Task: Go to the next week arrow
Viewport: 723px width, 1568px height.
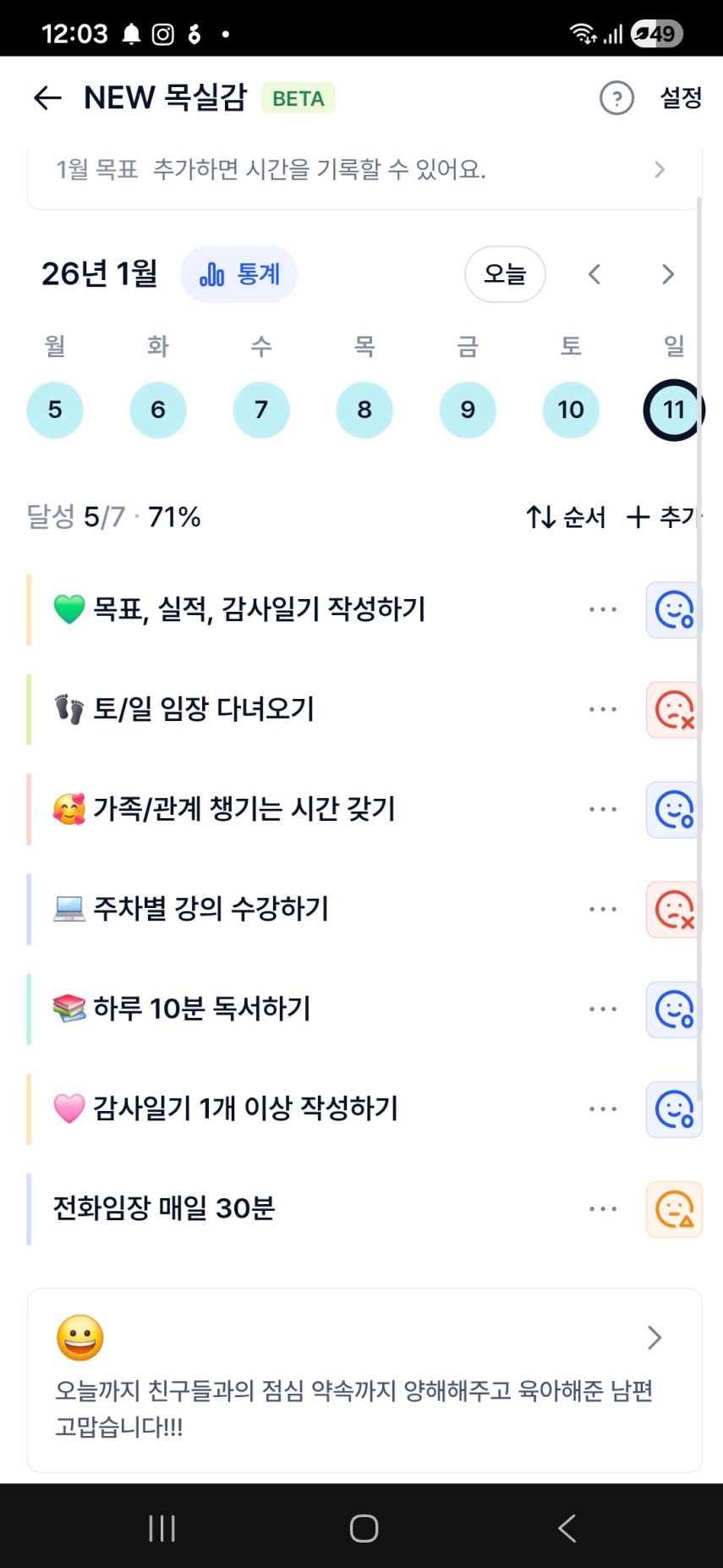Action: [668, 274]
